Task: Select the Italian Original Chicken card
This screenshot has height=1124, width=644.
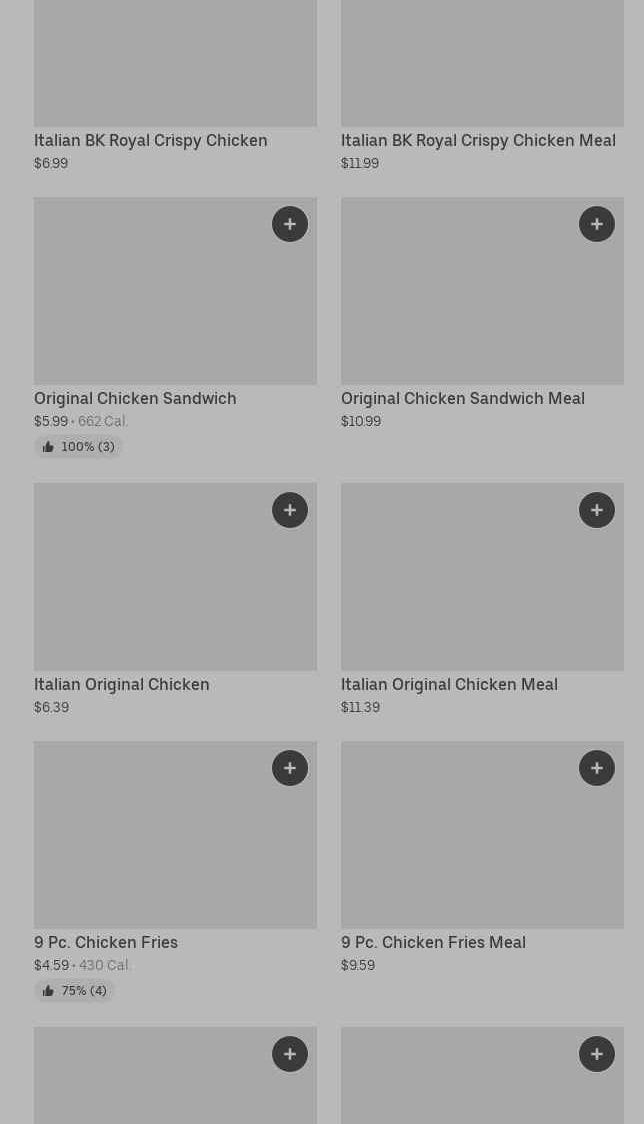Action: pos(122,684)
